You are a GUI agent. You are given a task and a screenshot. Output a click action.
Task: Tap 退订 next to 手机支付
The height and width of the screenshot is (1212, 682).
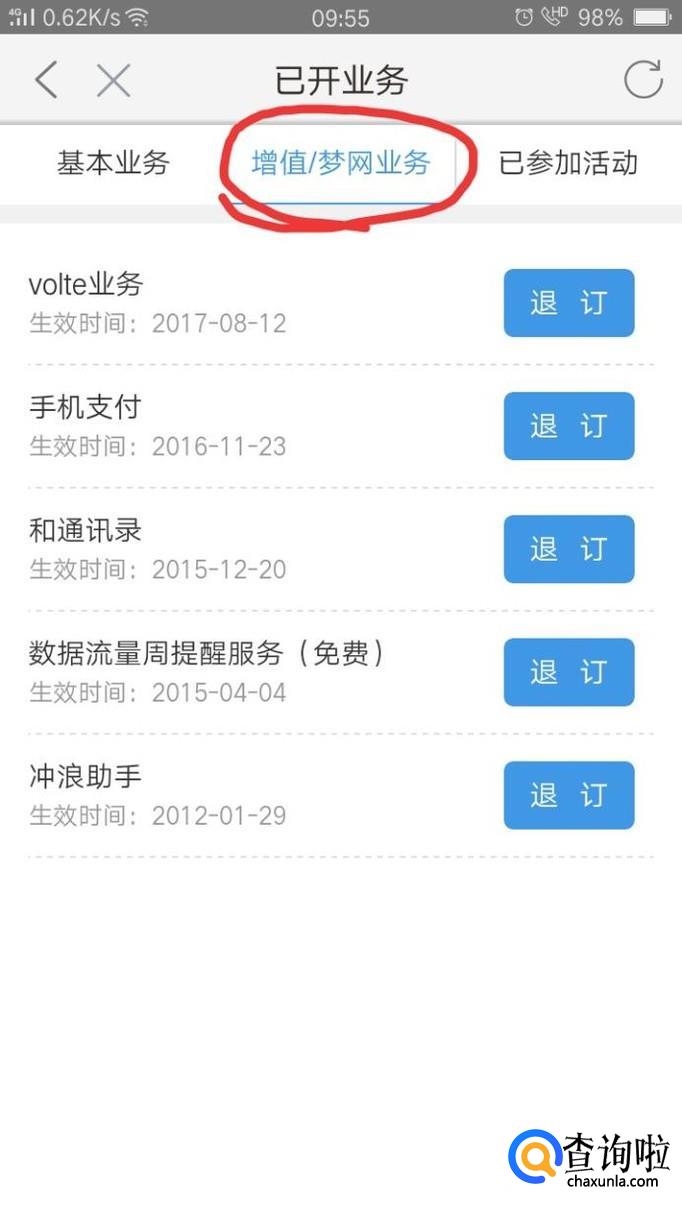coord(568,426)
